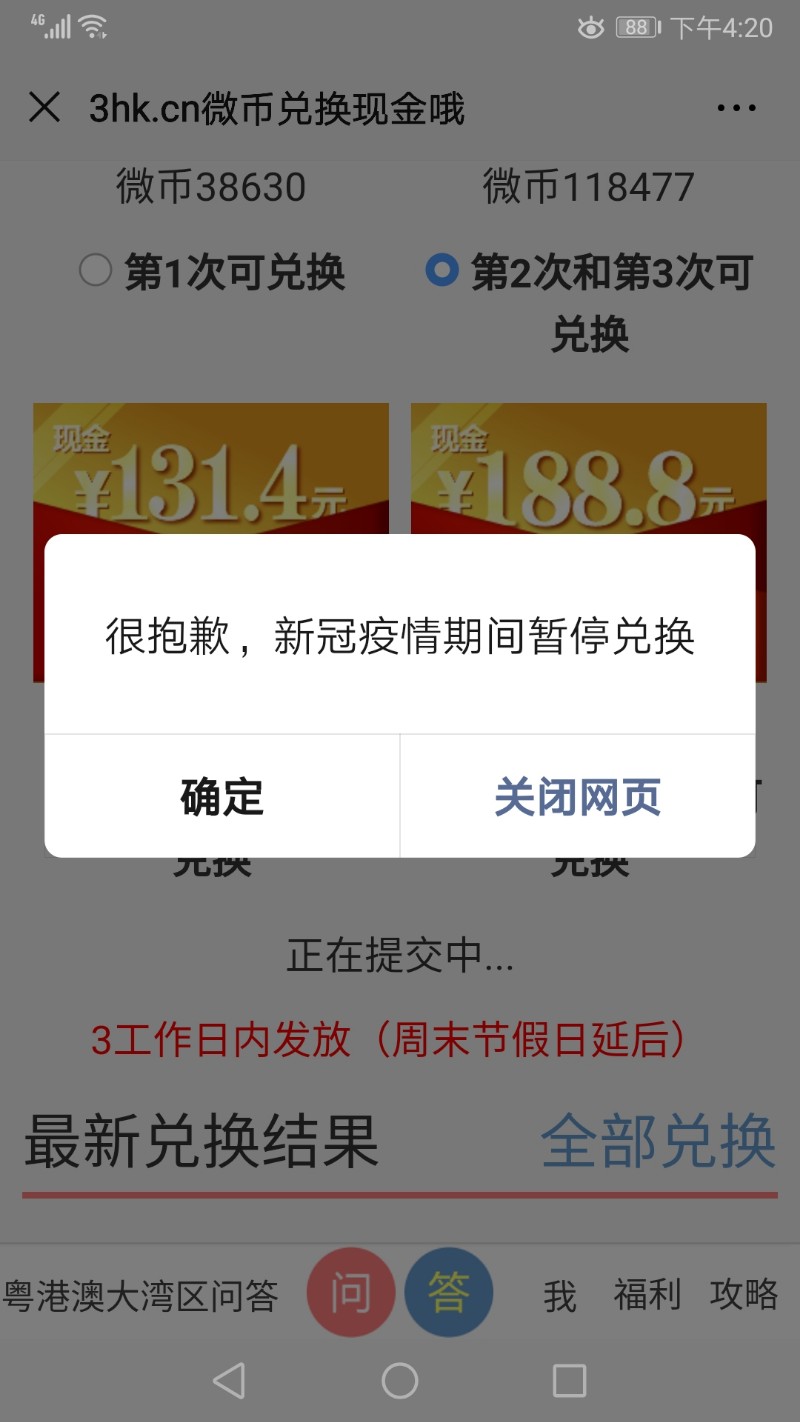Open the 全部兑换 link
The width and height of the screenshot is (800, 1422).
click(x=658, y=1142)
